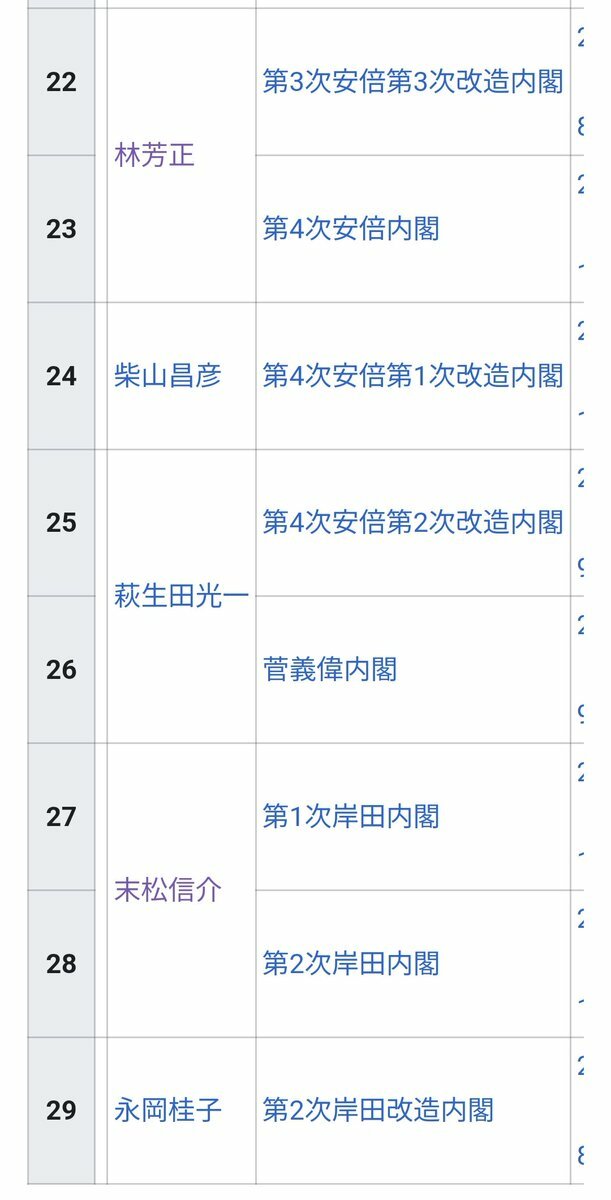The height and width of the screenshot is (1200, 611).
Task: Open 第3次安倍第3次改造内閣 link
Action: pos(413,82)
